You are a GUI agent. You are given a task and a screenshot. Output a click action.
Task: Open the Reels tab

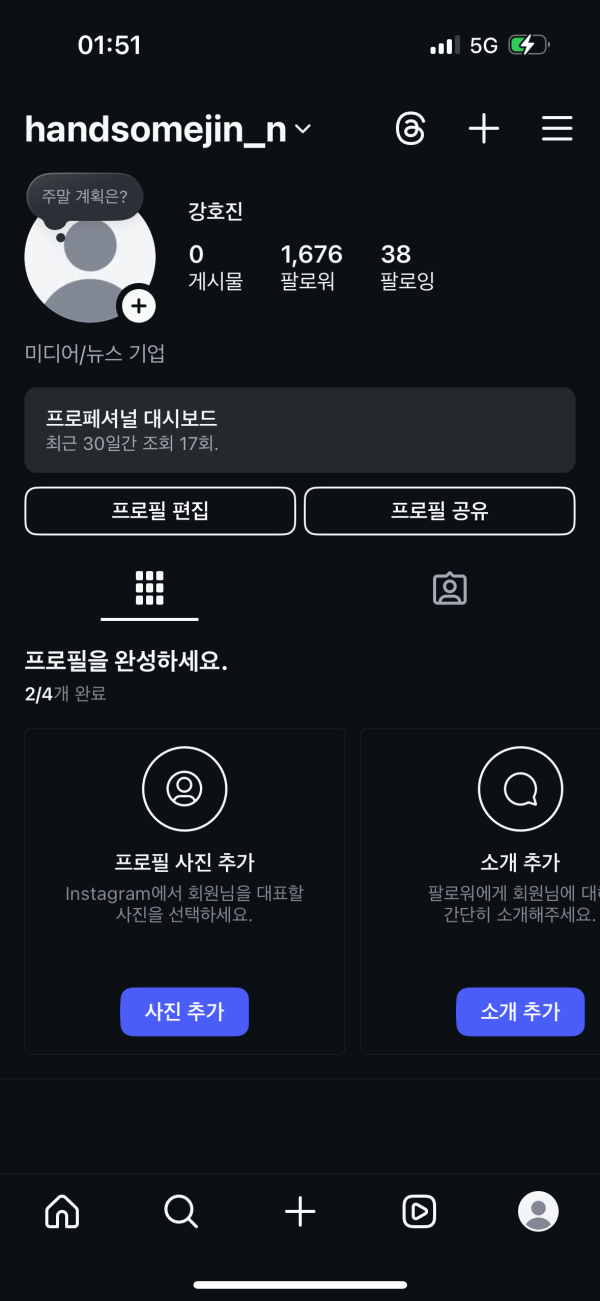pos(419,1212)
